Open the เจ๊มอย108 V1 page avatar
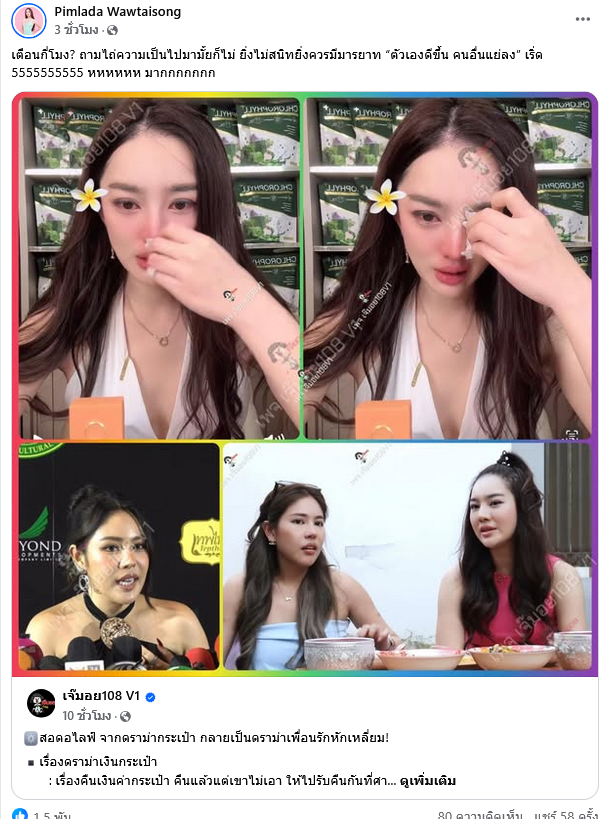603x819 pixels. pyautogui.click(x=41, y=703)
